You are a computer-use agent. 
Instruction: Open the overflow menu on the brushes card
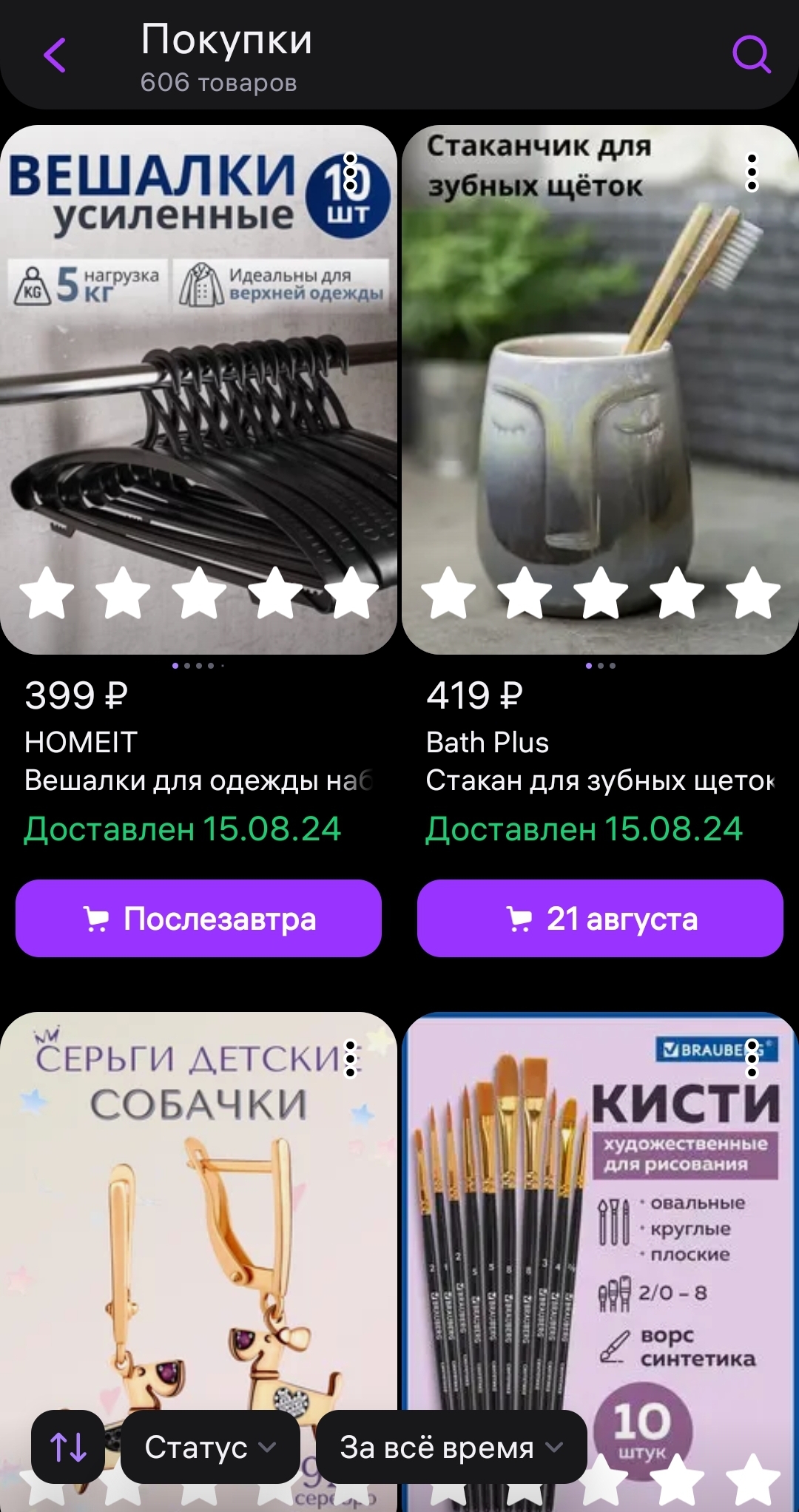point(752,1059)
